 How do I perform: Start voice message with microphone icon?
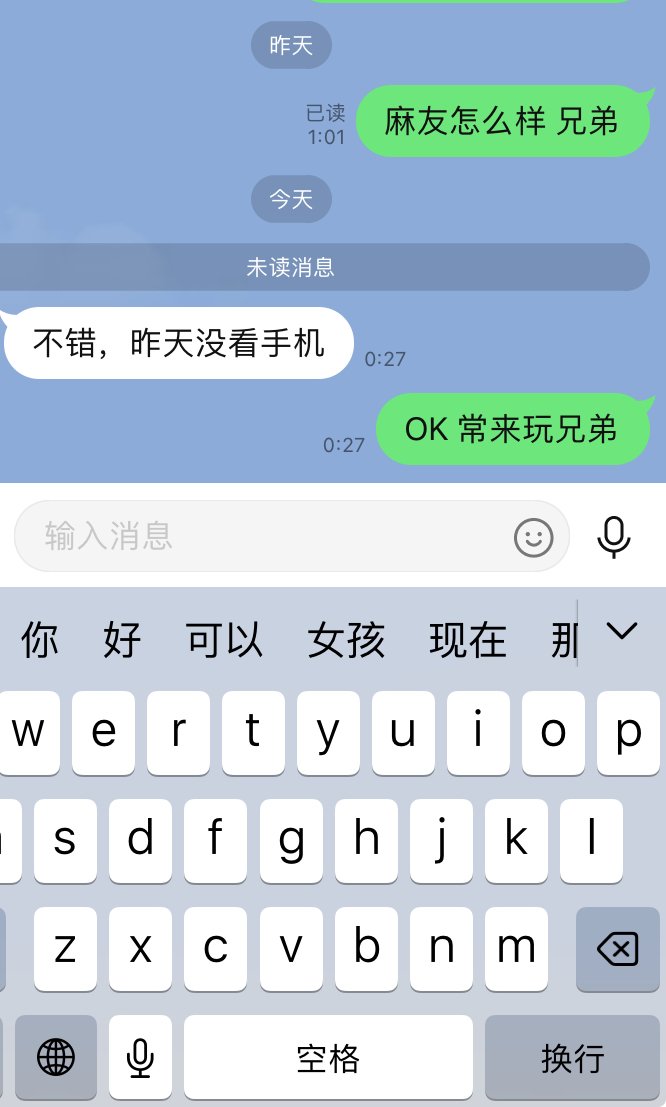613,537
